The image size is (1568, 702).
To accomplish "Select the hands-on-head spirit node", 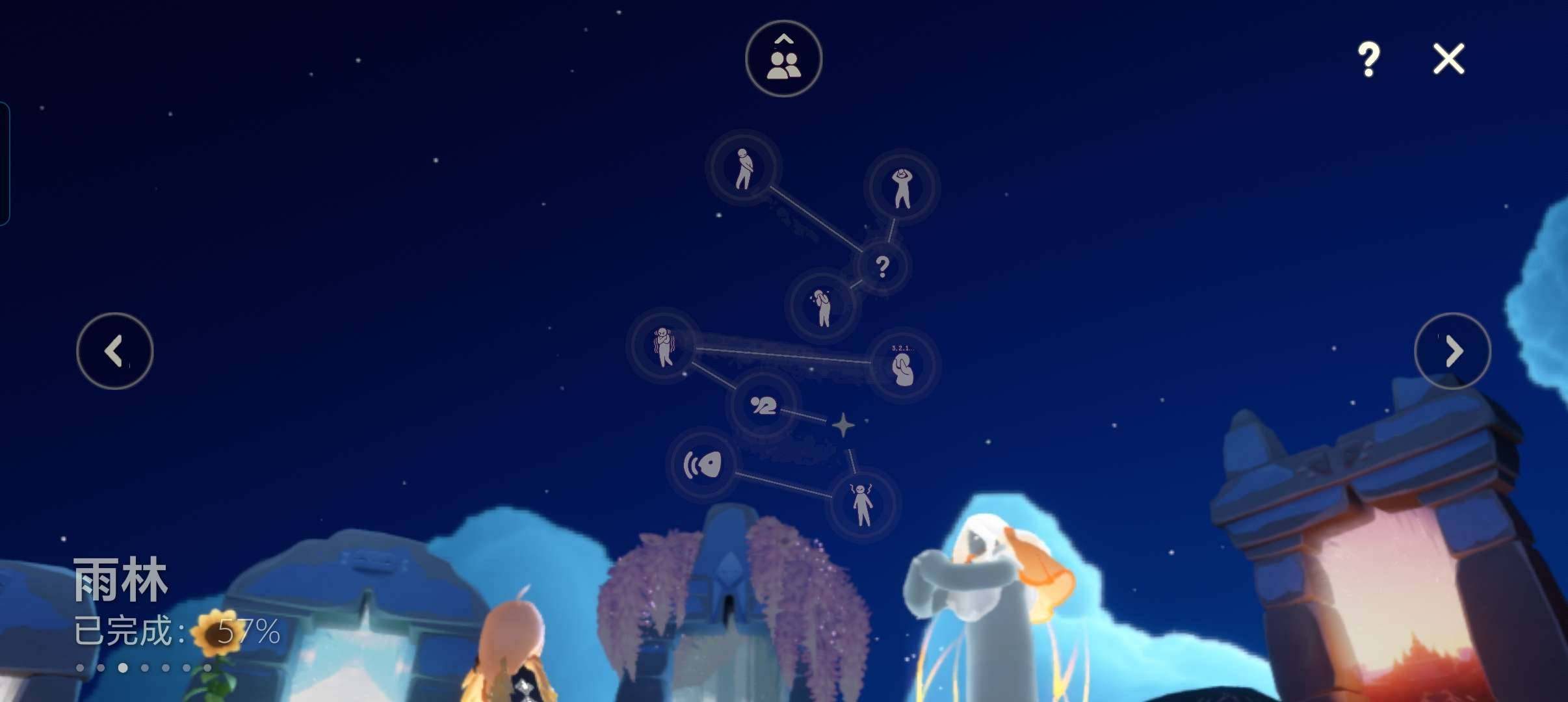I will [902, 187].
